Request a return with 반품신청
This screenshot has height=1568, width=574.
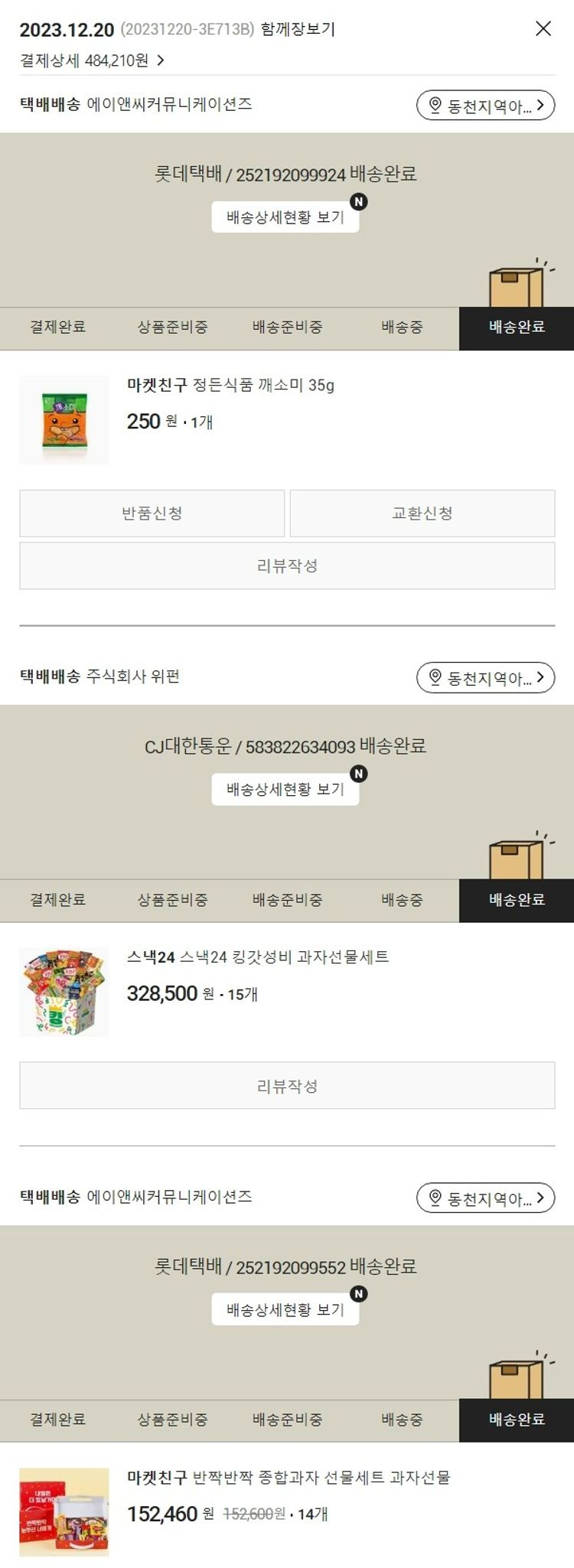coord(152,513)
